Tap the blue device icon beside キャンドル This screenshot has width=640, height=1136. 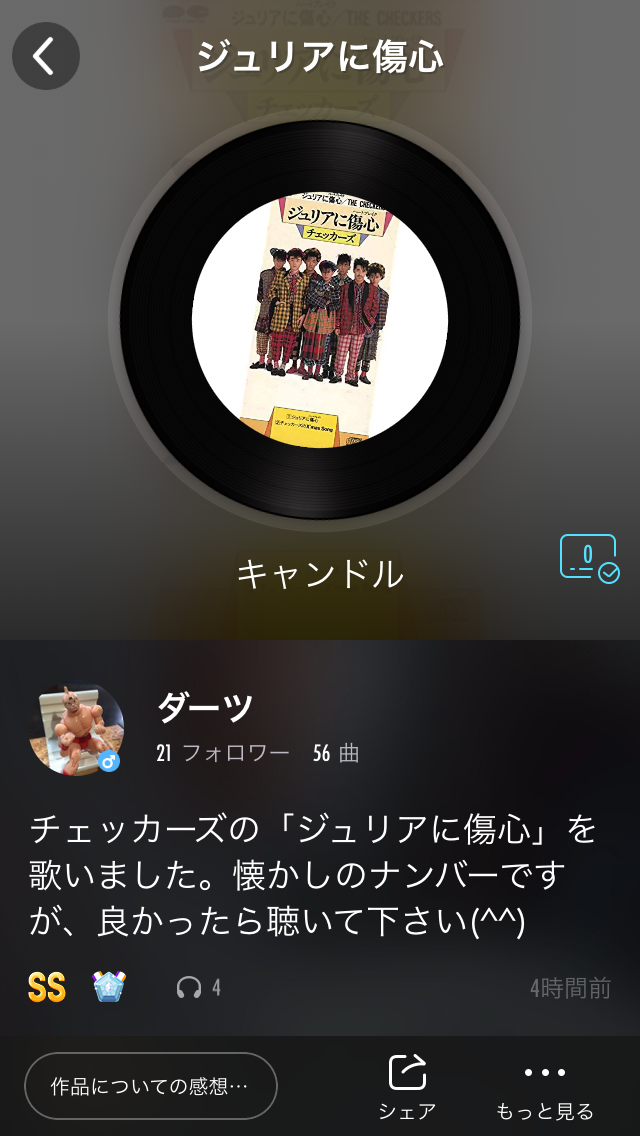coord(589,558)
